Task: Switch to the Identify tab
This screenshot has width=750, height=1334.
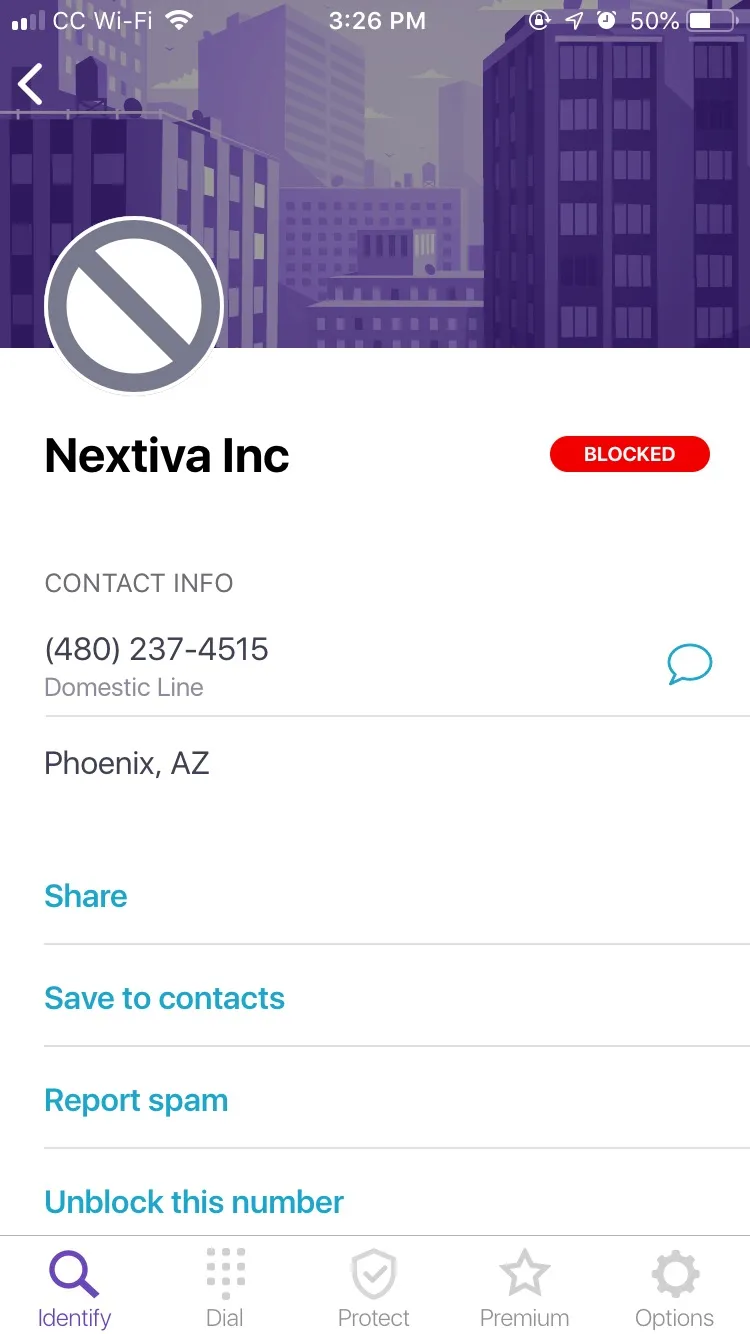Action: (x=74, y=1289)
